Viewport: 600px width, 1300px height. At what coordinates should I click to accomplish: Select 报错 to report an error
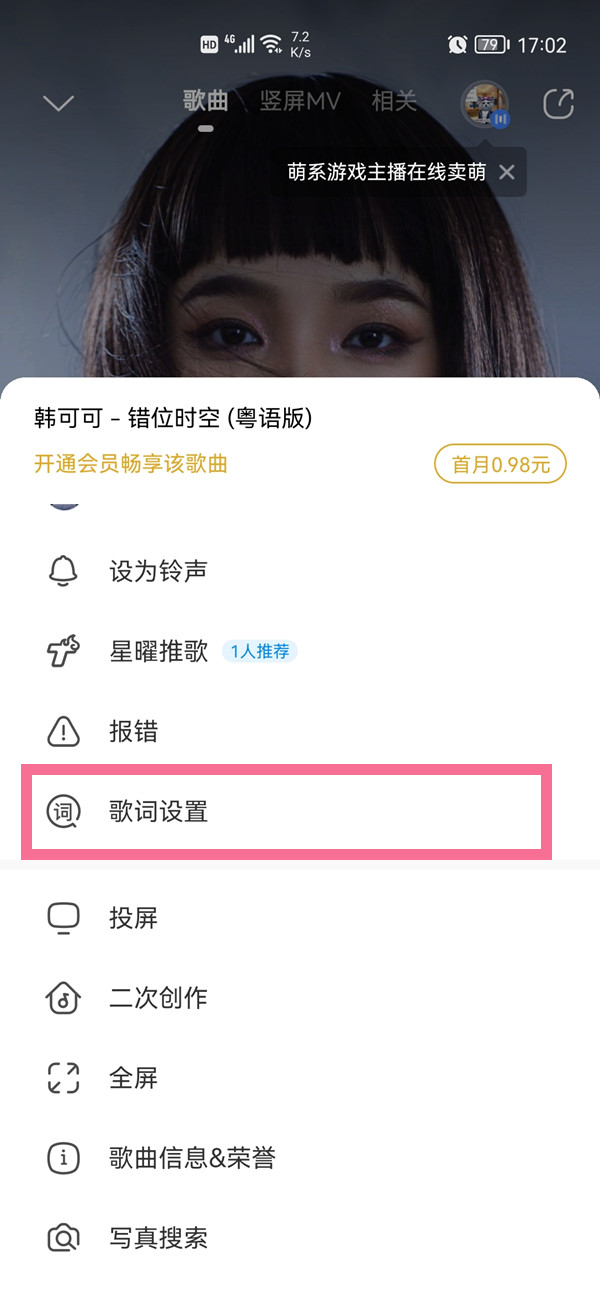pos(133,732)
